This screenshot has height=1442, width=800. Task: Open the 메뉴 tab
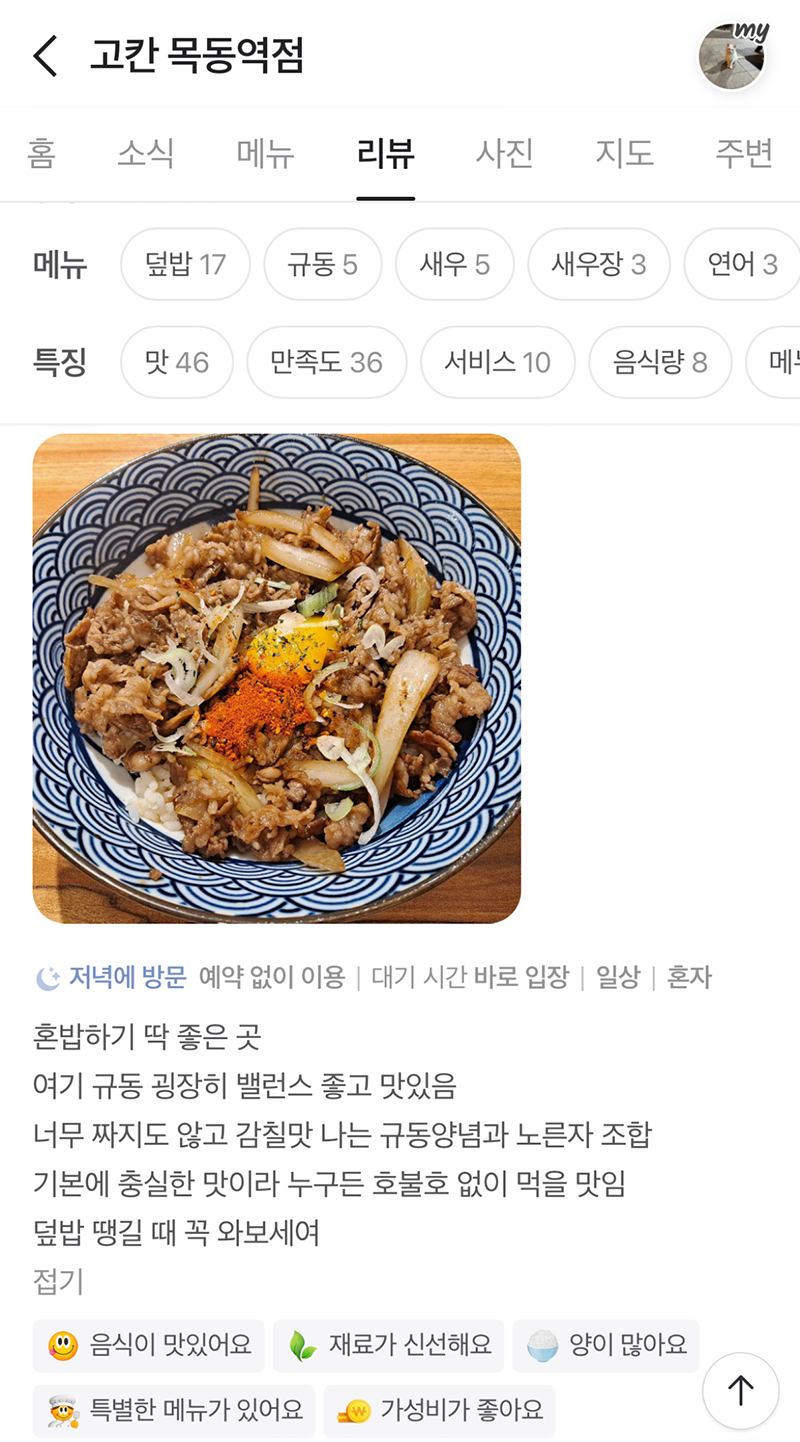tap(266, 154)
